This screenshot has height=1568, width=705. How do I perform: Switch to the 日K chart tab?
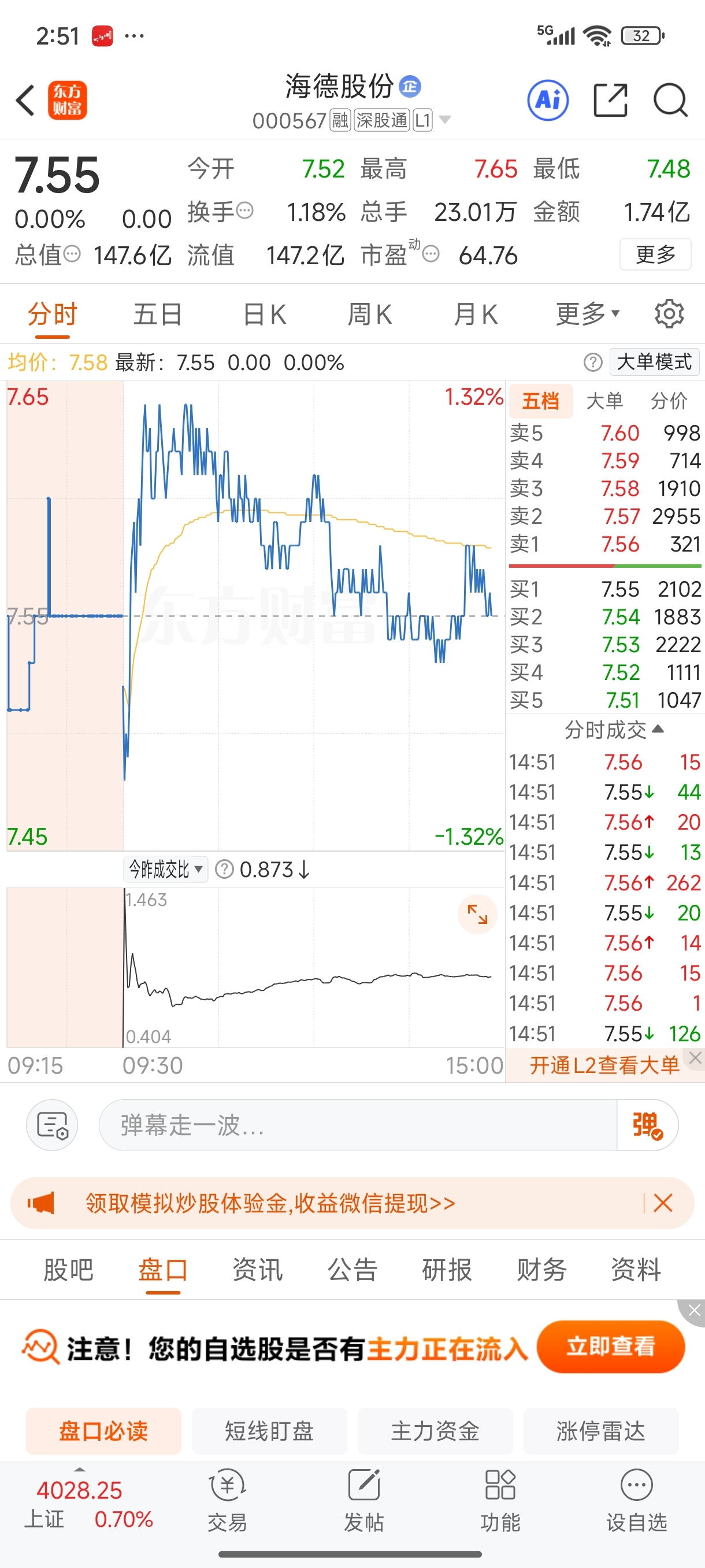tap(264, 315)
